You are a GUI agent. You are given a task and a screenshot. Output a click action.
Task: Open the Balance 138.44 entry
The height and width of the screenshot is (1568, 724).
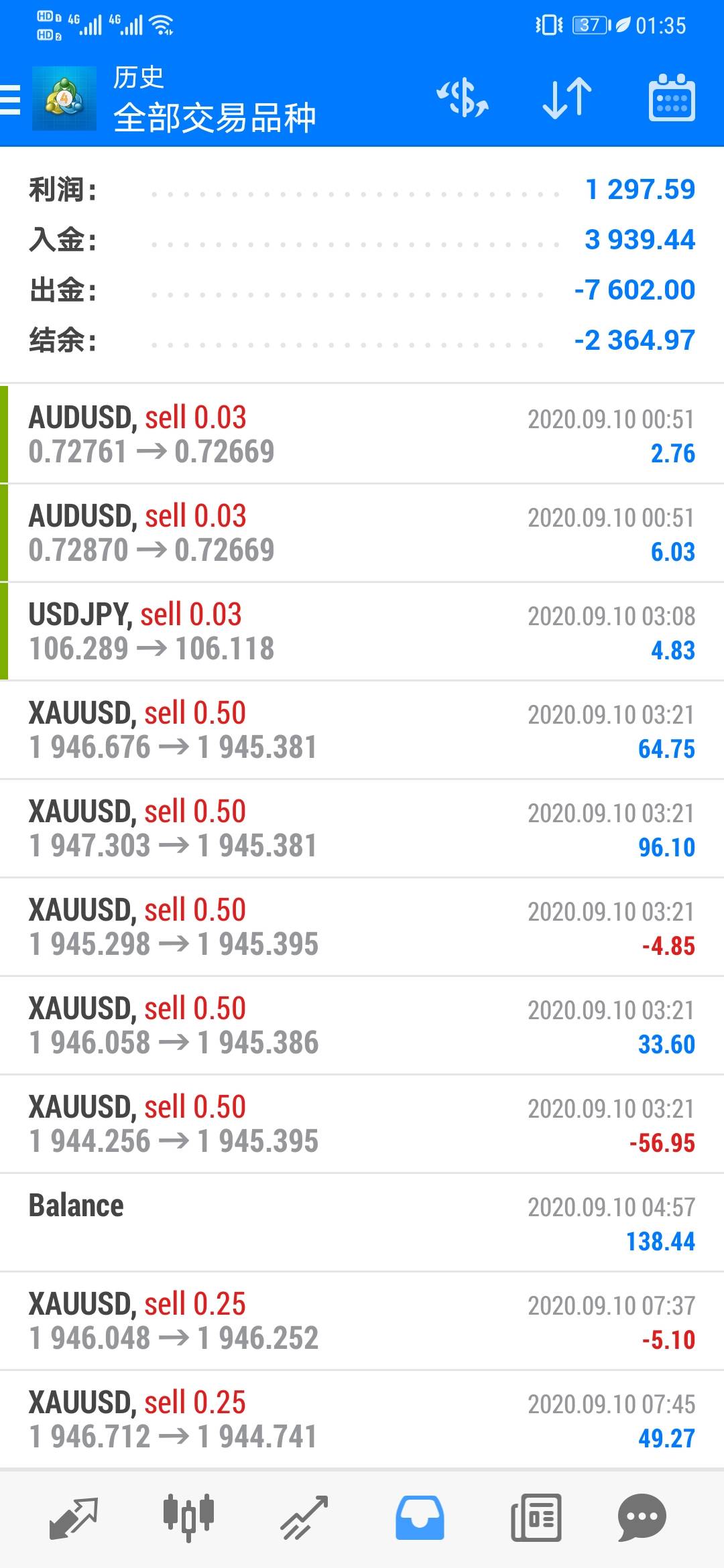[x=362, y=1222]
